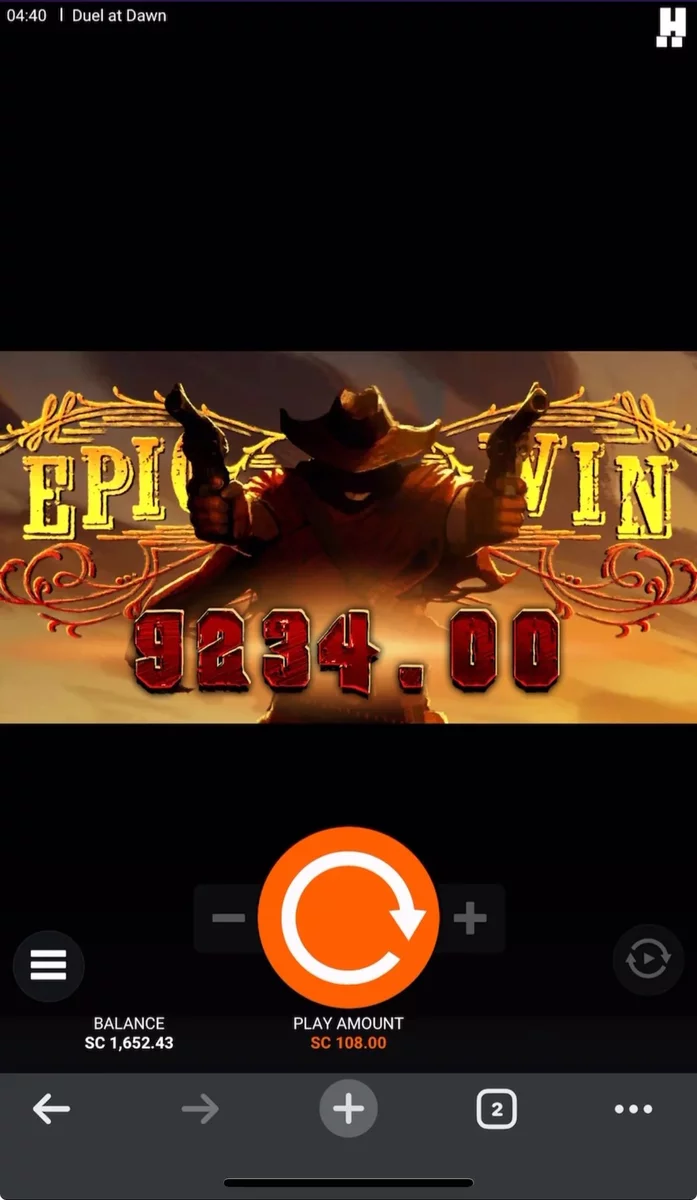Open the autoplay settings button
The width and height of the screenshot is (697, 1200).
648,960
